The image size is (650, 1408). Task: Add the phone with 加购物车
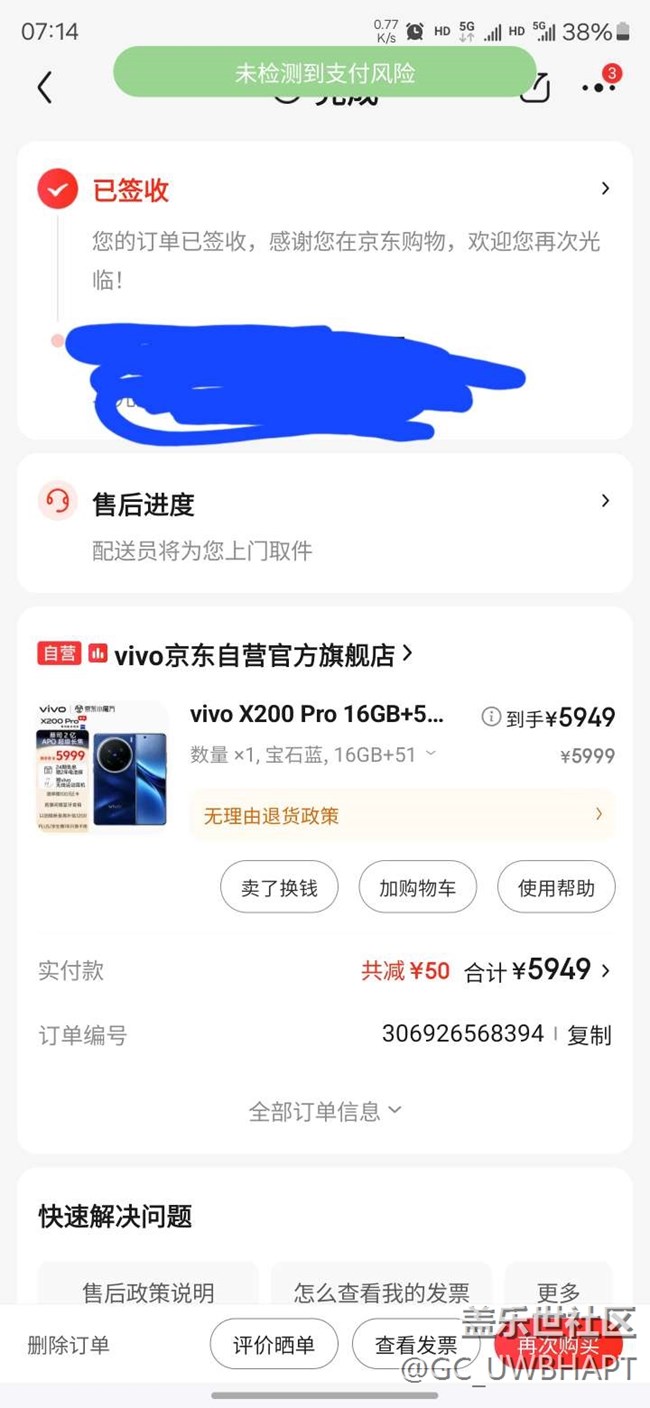(417, 887)
